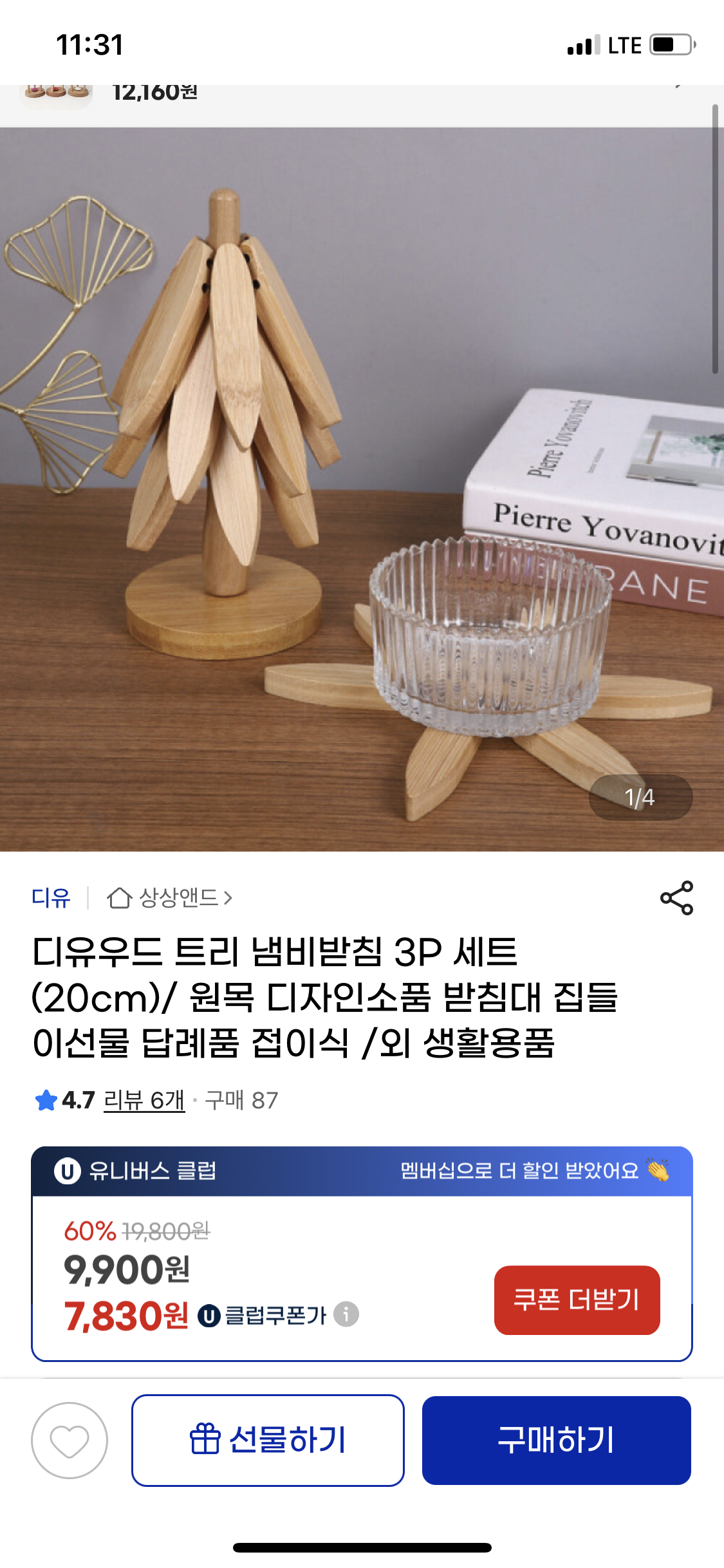Image resolution: width=724 pixels, height=1568 pixels.
Task: Share this product via the share icon
Action: point(676,897)
